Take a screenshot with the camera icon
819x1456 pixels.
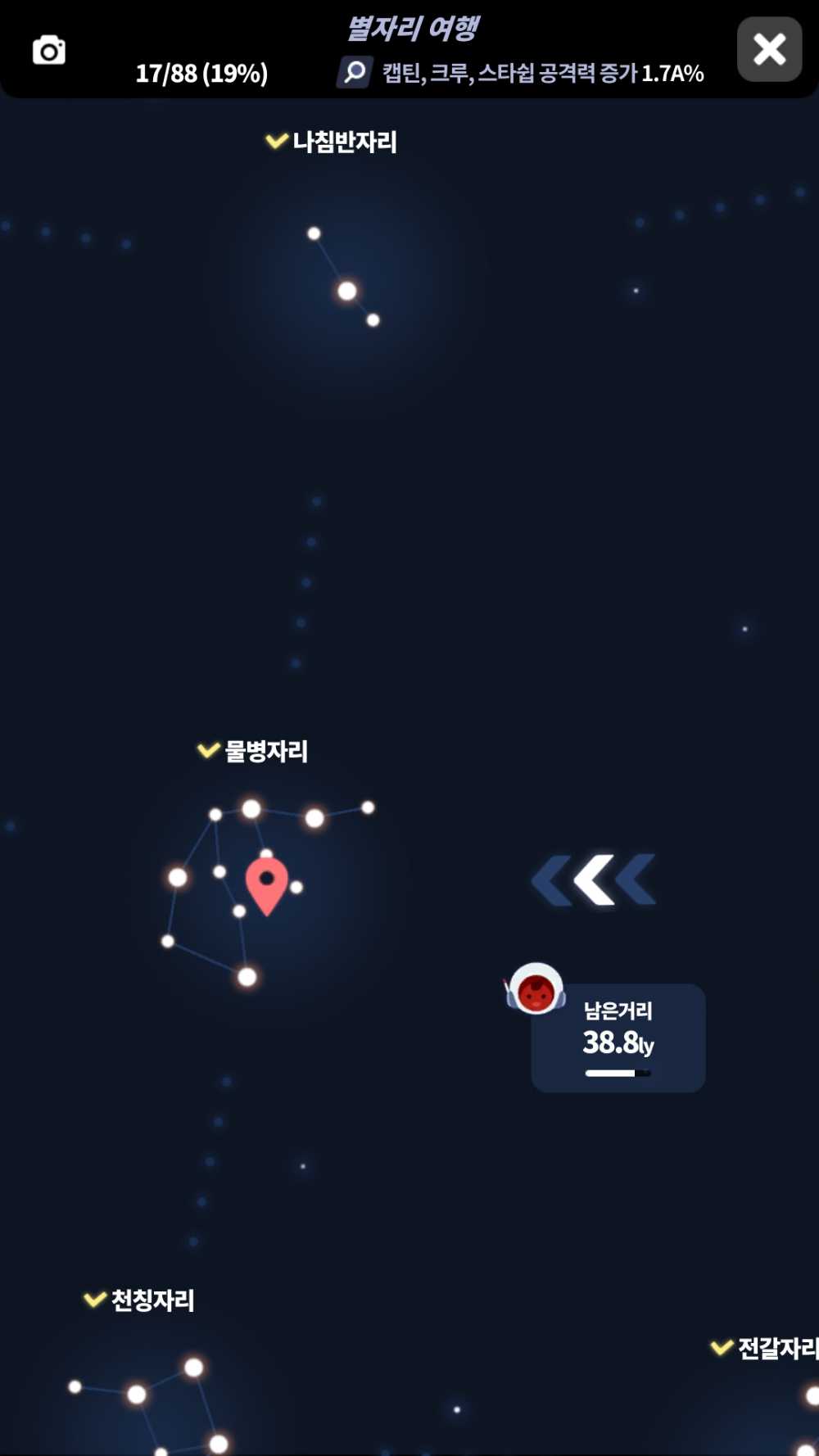point(49,51)
